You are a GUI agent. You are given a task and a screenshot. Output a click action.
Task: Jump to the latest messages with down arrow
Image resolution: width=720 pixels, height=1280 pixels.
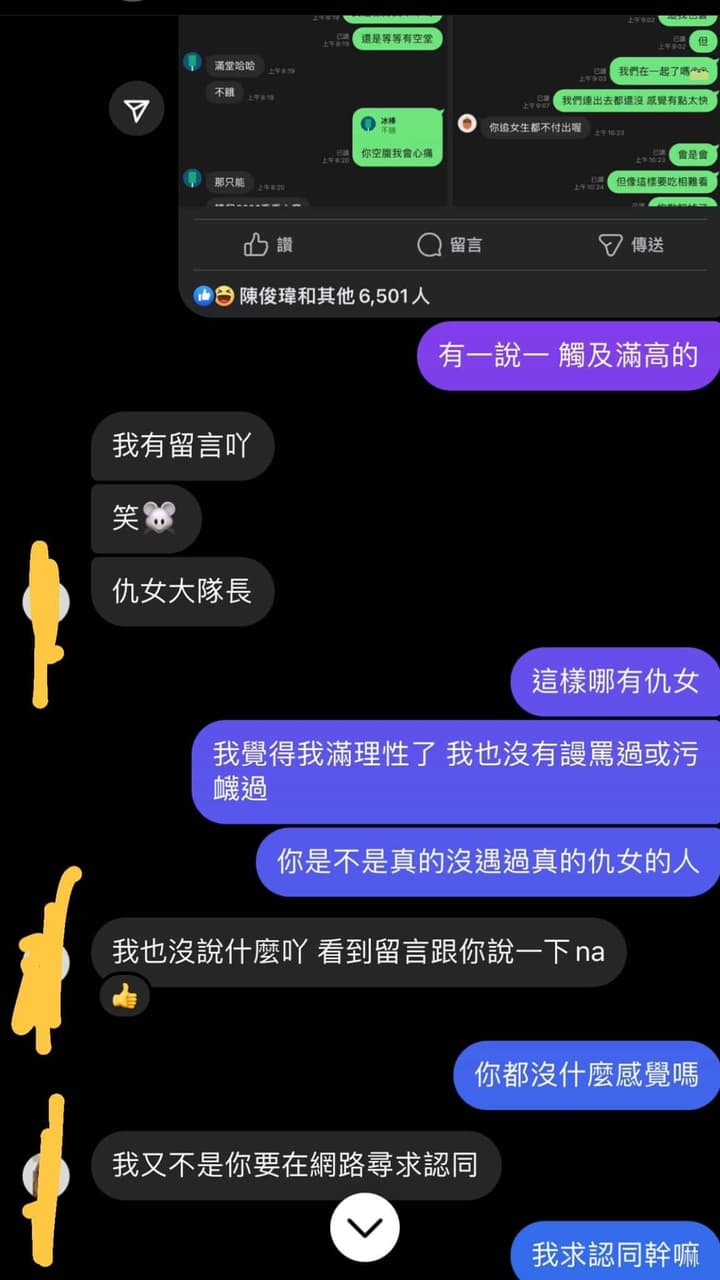365,1226
